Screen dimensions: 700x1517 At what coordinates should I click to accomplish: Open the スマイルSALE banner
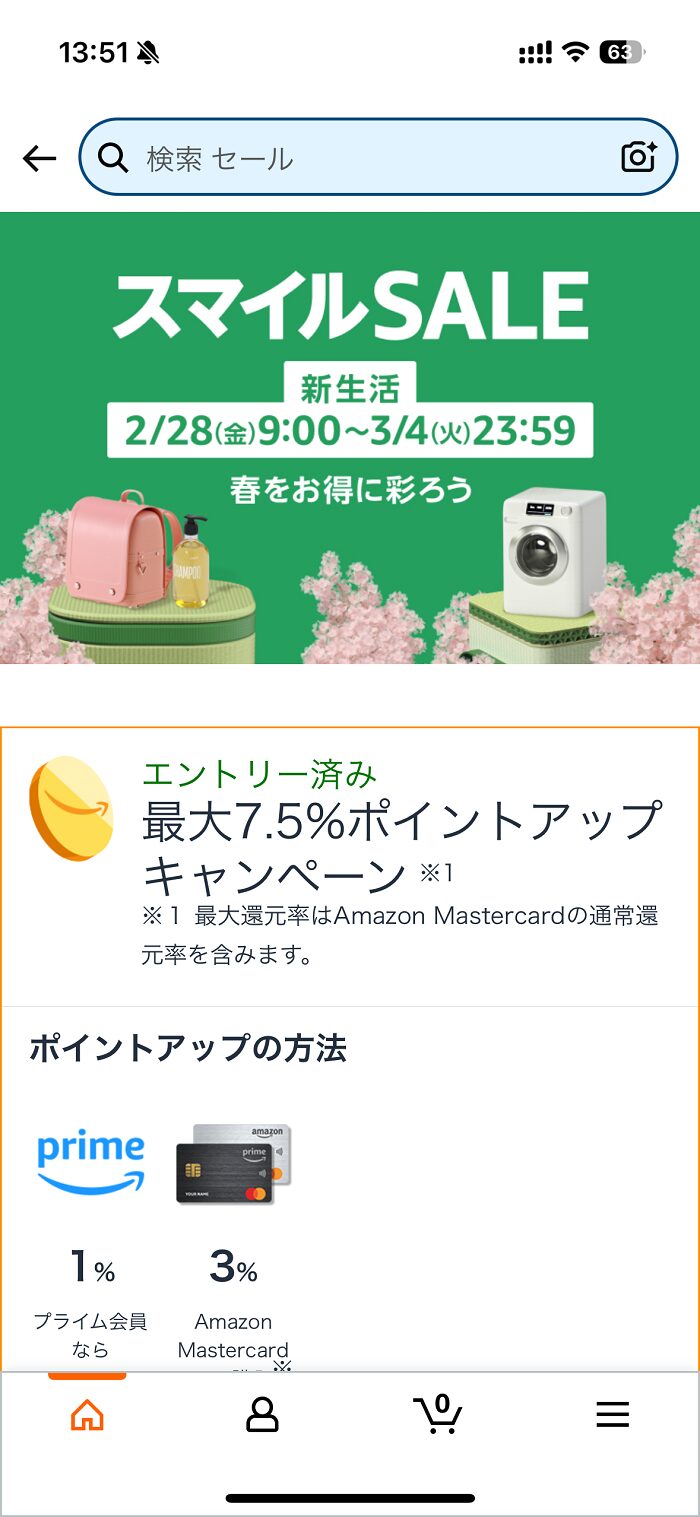pyautogui.click(x=350, y=437)
